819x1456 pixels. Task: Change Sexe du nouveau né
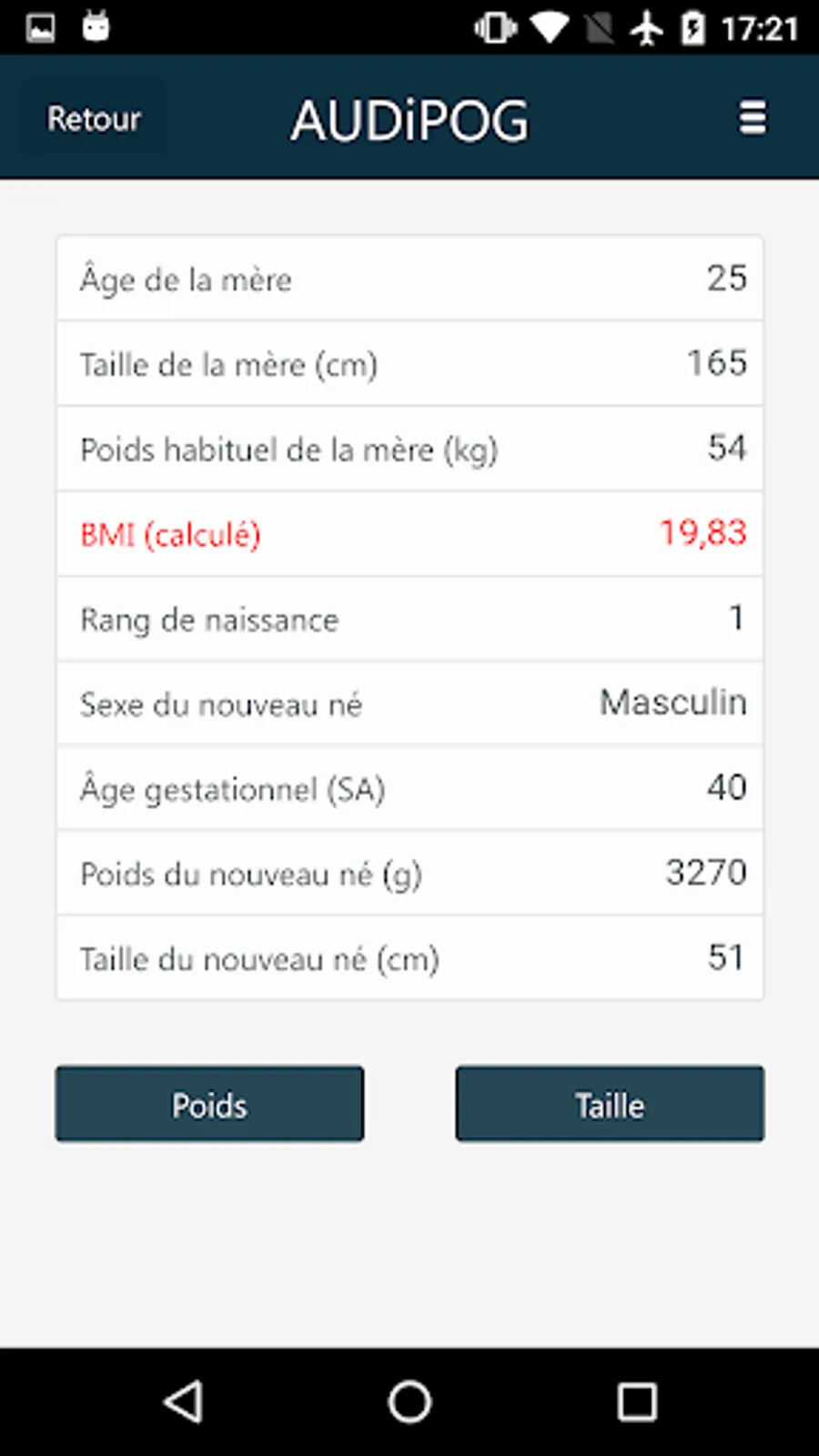(409, 703)
